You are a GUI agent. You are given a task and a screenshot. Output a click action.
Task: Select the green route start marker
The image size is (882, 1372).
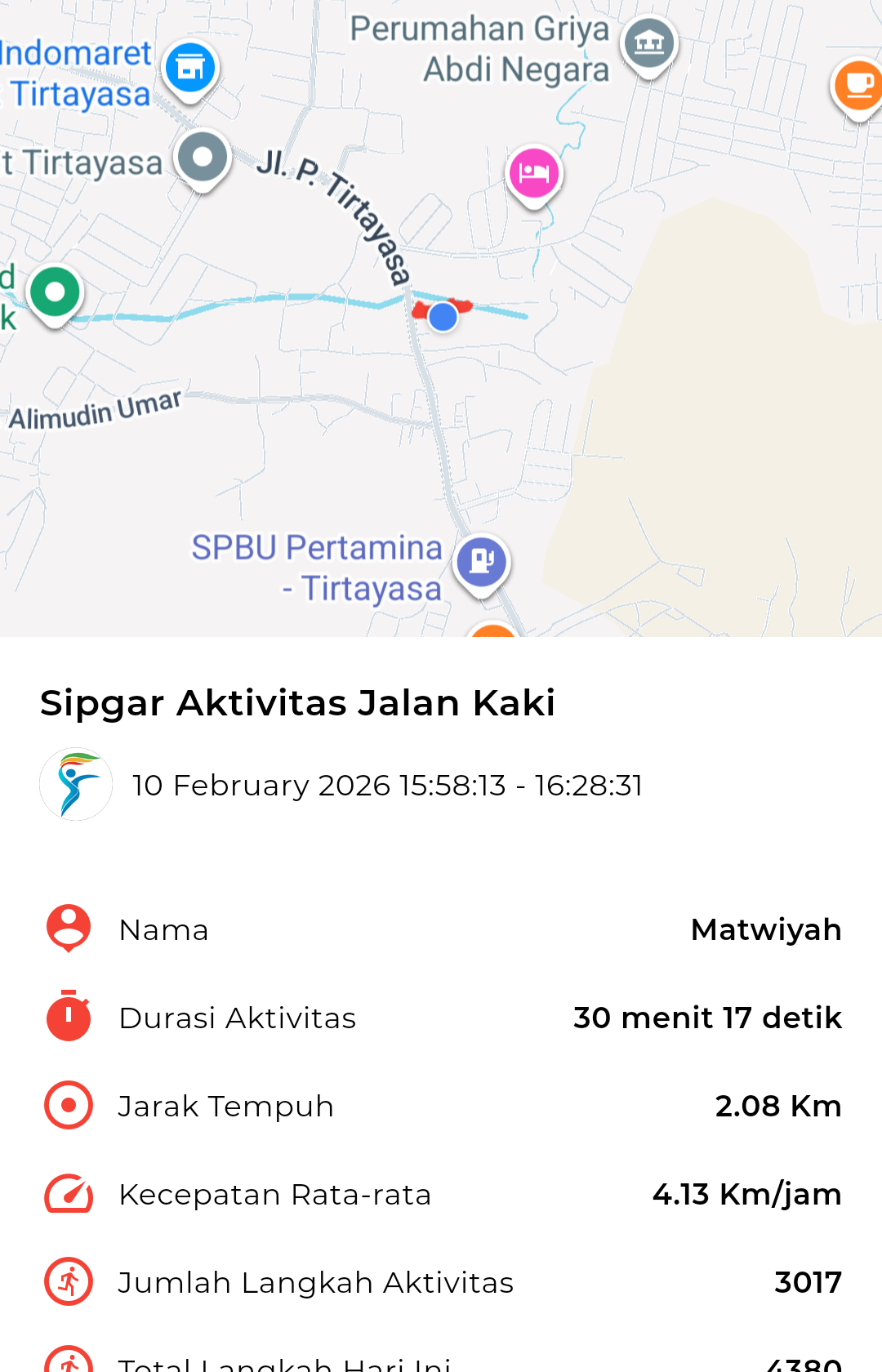point(55,292)
